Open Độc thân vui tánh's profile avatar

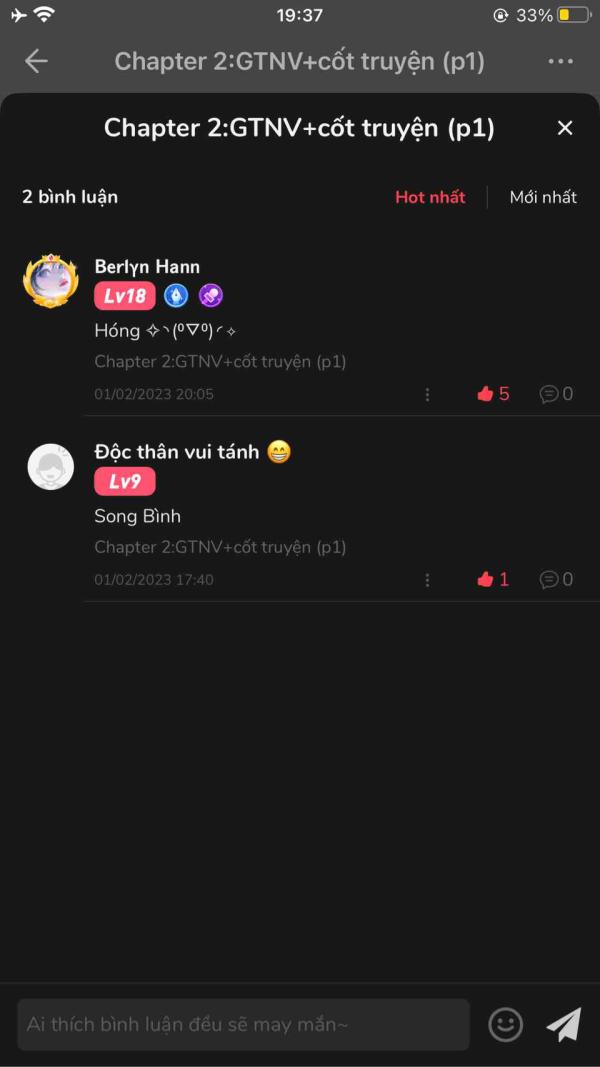(51, 467)
